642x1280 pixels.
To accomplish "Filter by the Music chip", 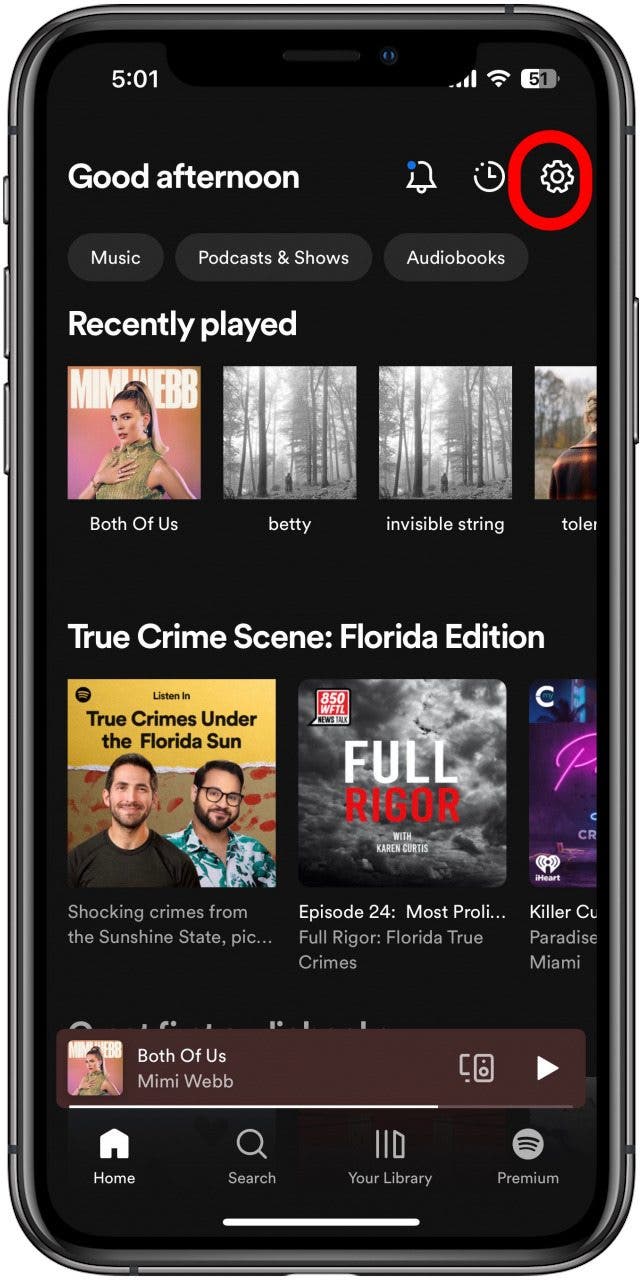I will pyautogui.click(x=115, y=258).
